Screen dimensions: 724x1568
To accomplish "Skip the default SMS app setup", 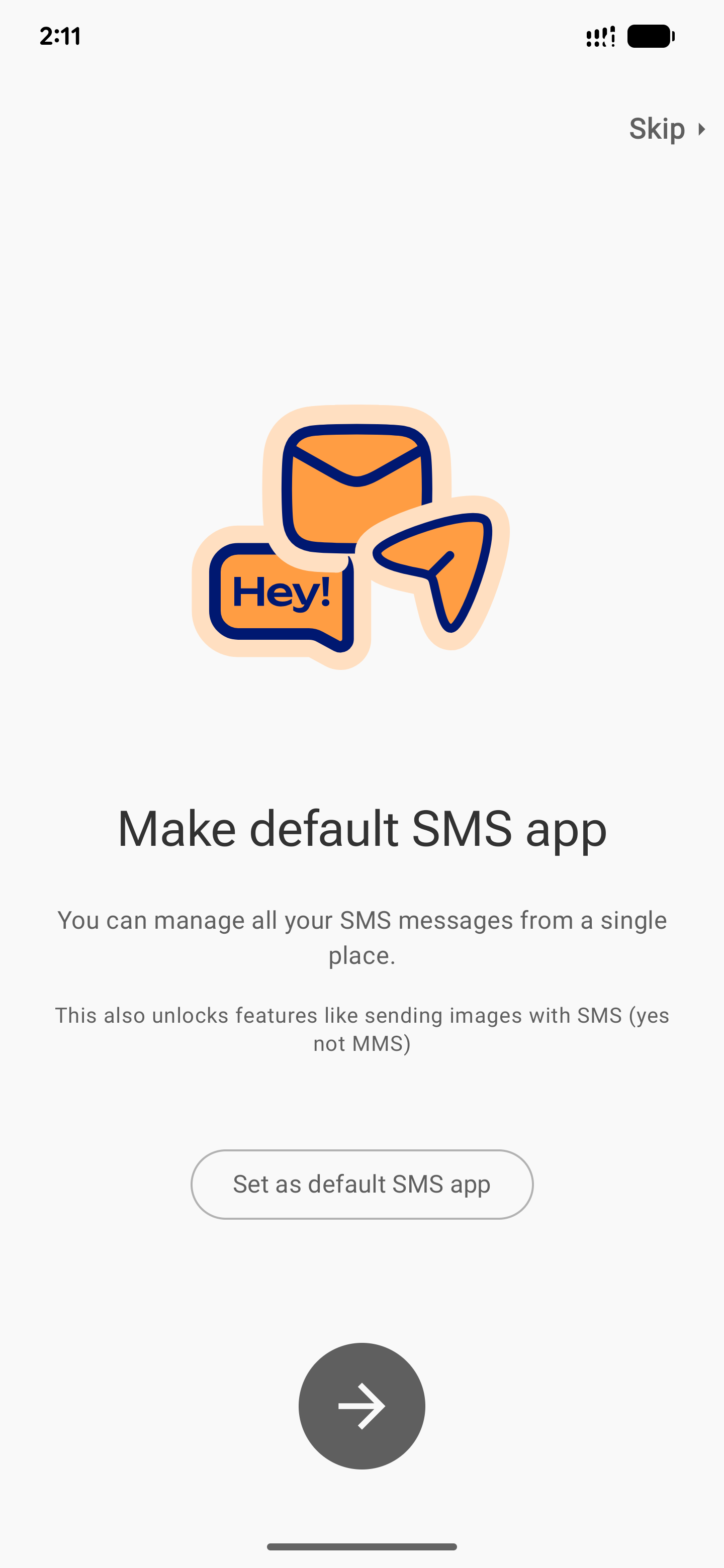I will [666, 129].
